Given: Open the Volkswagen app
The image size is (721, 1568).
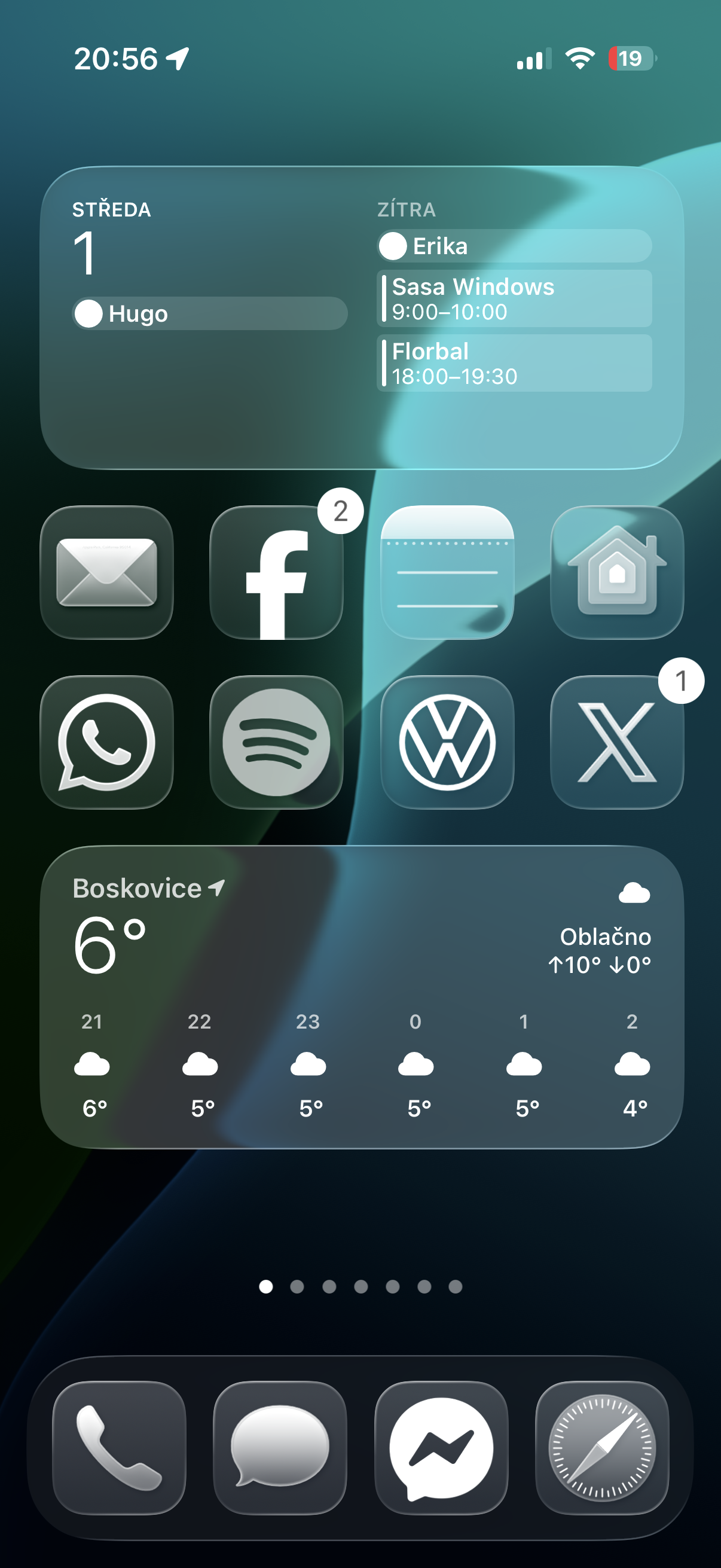Looking at the screenshot, I should (447, 742).
